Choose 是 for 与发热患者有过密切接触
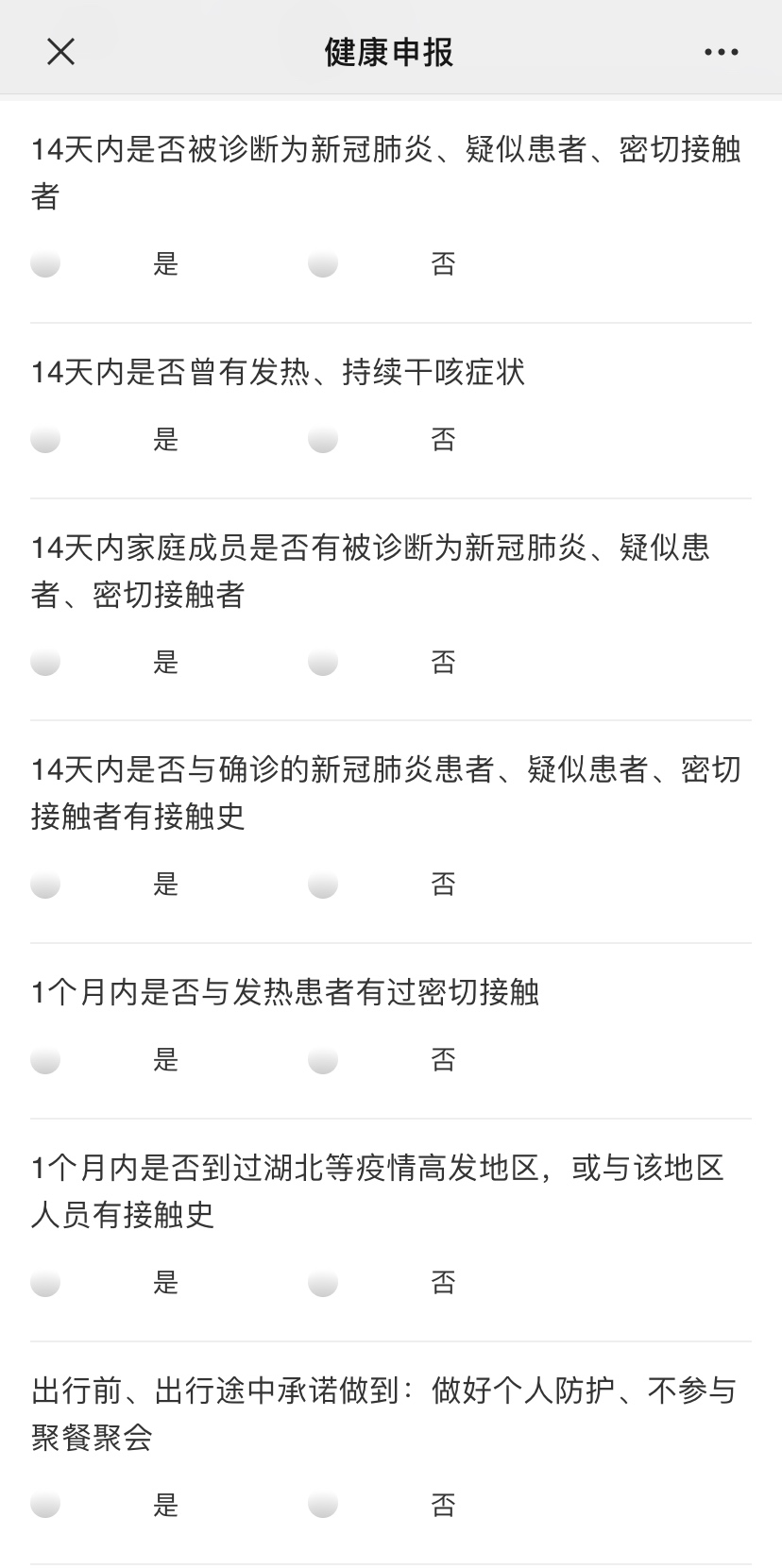782x1568 pixels. [x=45, y=1060]
